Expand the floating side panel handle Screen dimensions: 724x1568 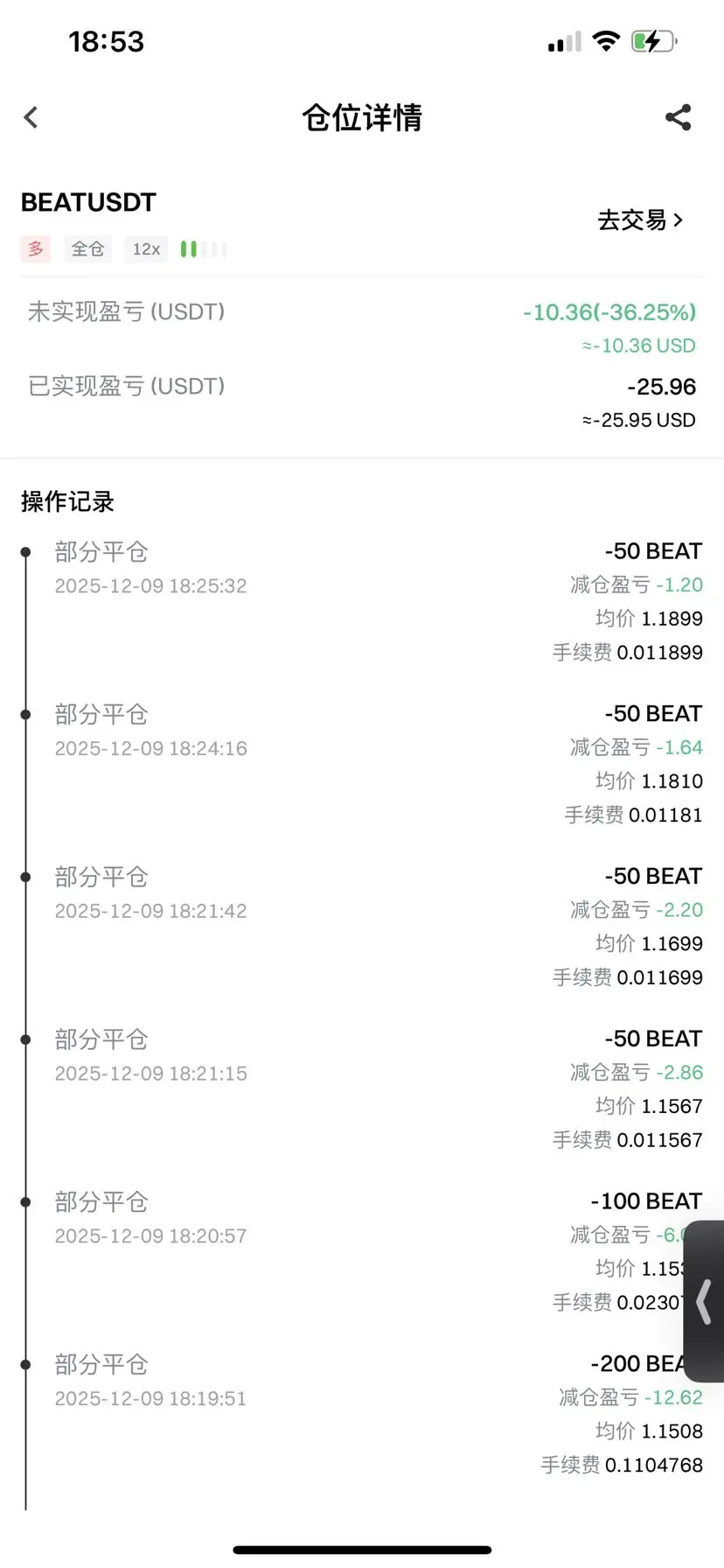coord(704,1301)
